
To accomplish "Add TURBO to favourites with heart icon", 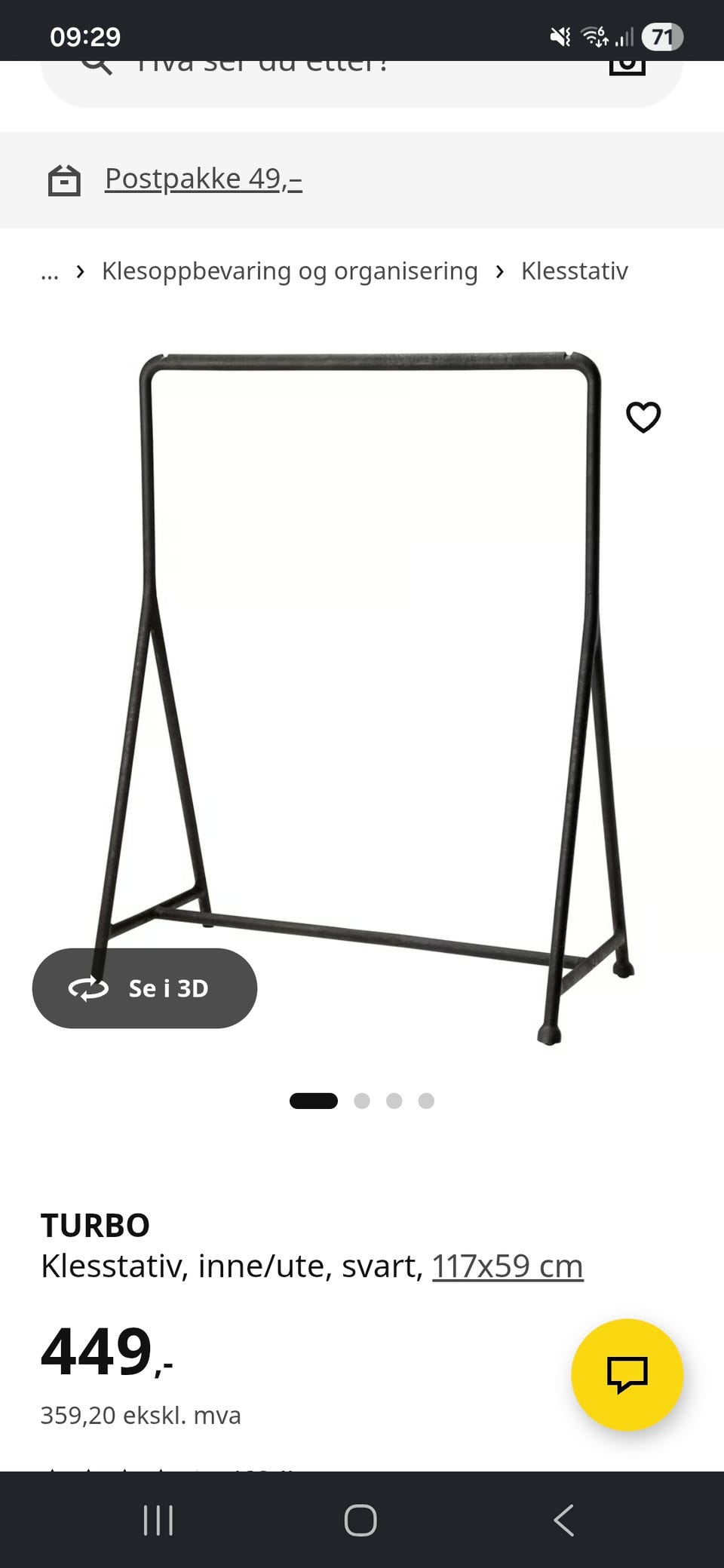I will (643, 417).
